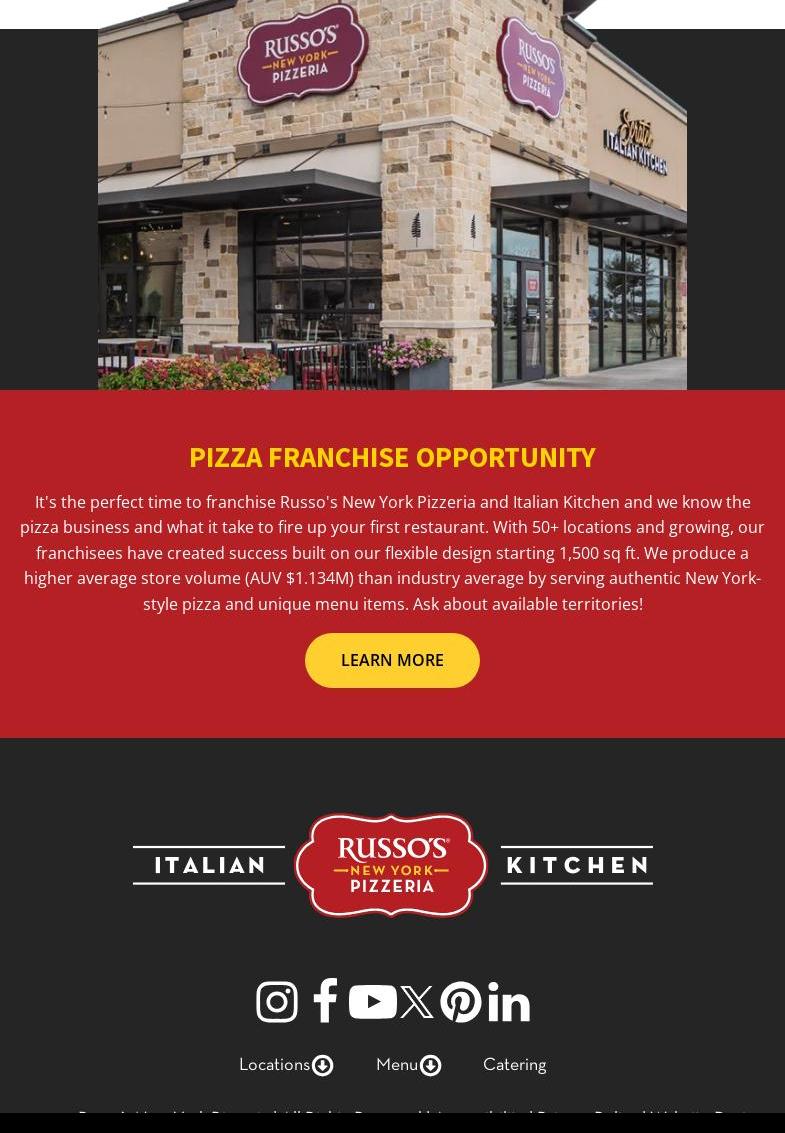The width and height of the screenshot is (785, 1133).
Task: Tap the Learn More button
Action: tap(392, 660)
